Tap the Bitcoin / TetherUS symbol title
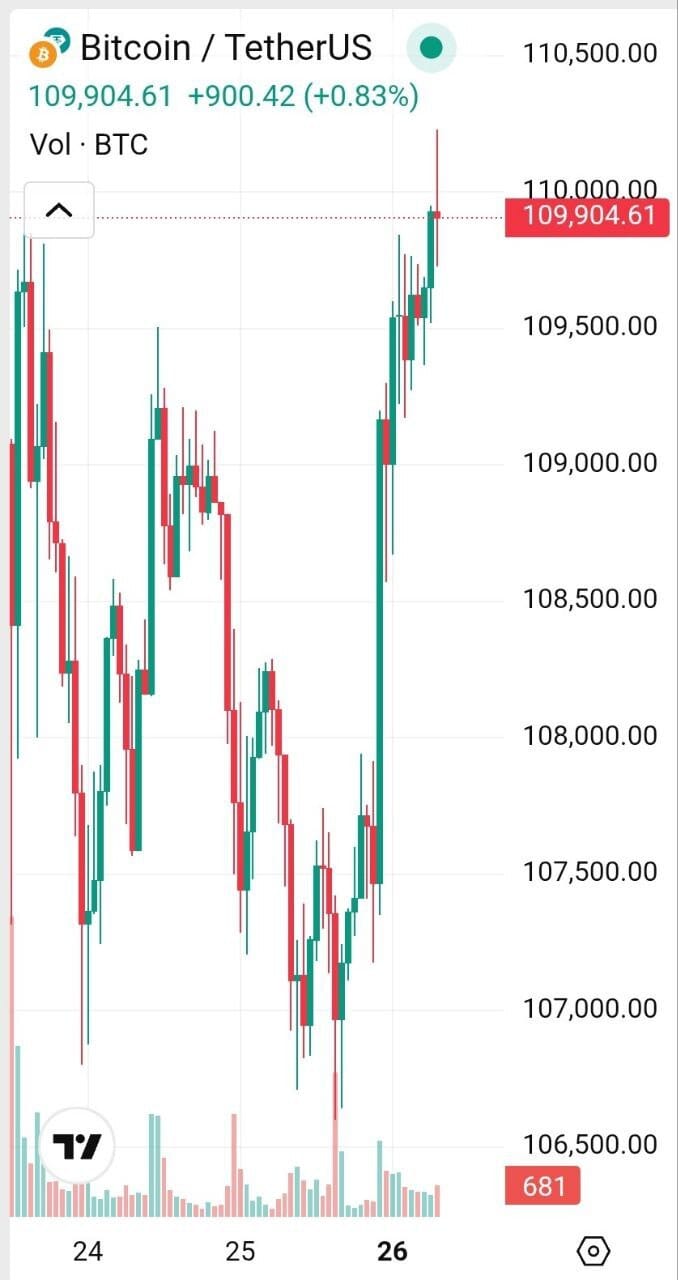This screenshot has height=1280, width=678. tap(226, 47)
